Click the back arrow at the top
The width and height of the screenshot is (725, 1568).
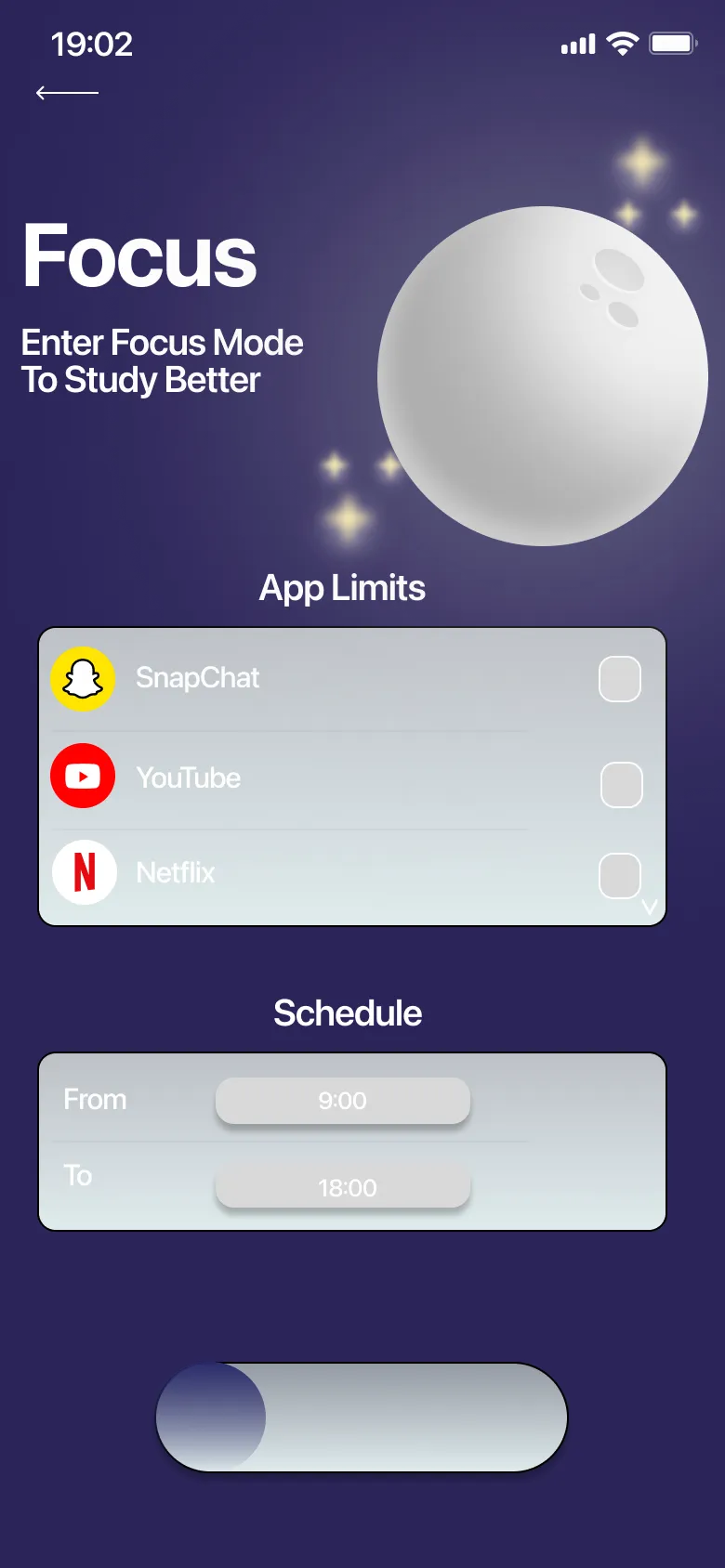click(x=68, y=92)
